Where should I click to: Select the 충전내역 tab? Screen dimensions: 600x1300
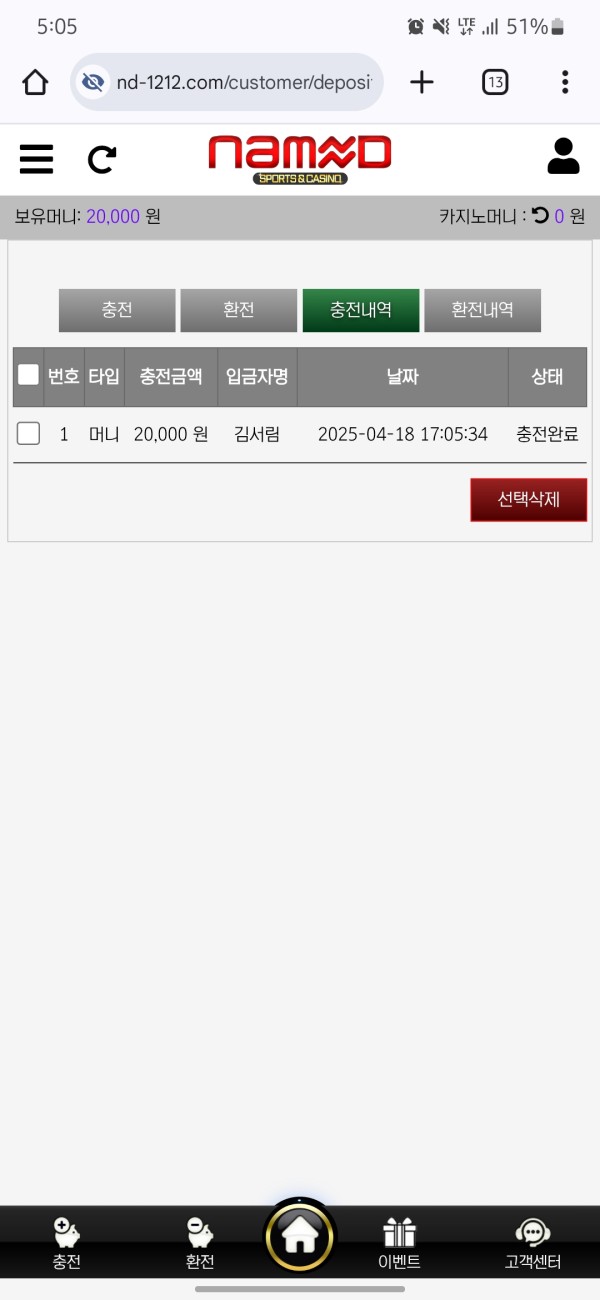361,310
